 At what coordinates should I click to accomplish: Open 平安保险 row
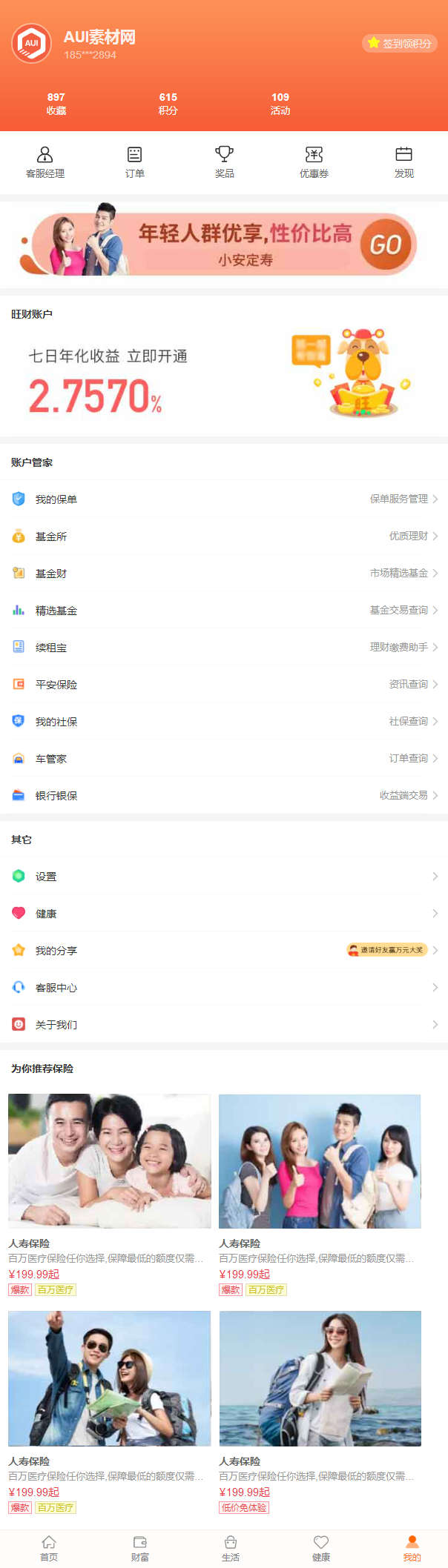point(223,684)
